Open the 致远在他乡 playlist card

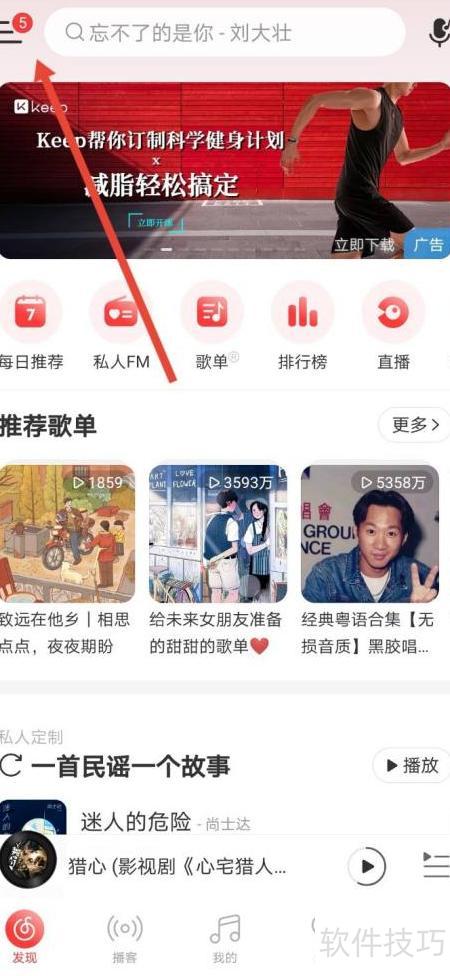67,560
